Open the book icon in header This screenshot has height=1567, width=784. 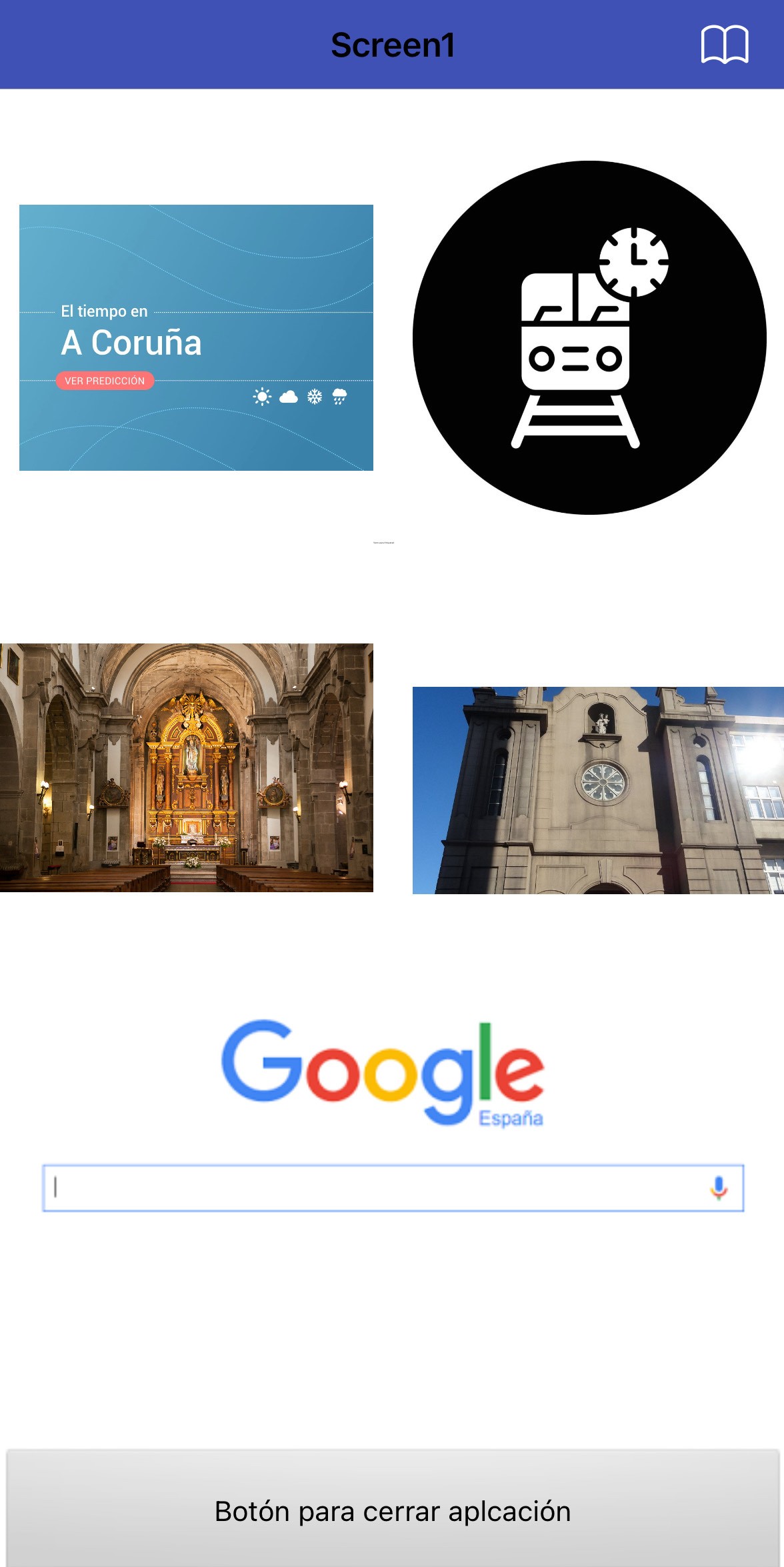(725, 45)
